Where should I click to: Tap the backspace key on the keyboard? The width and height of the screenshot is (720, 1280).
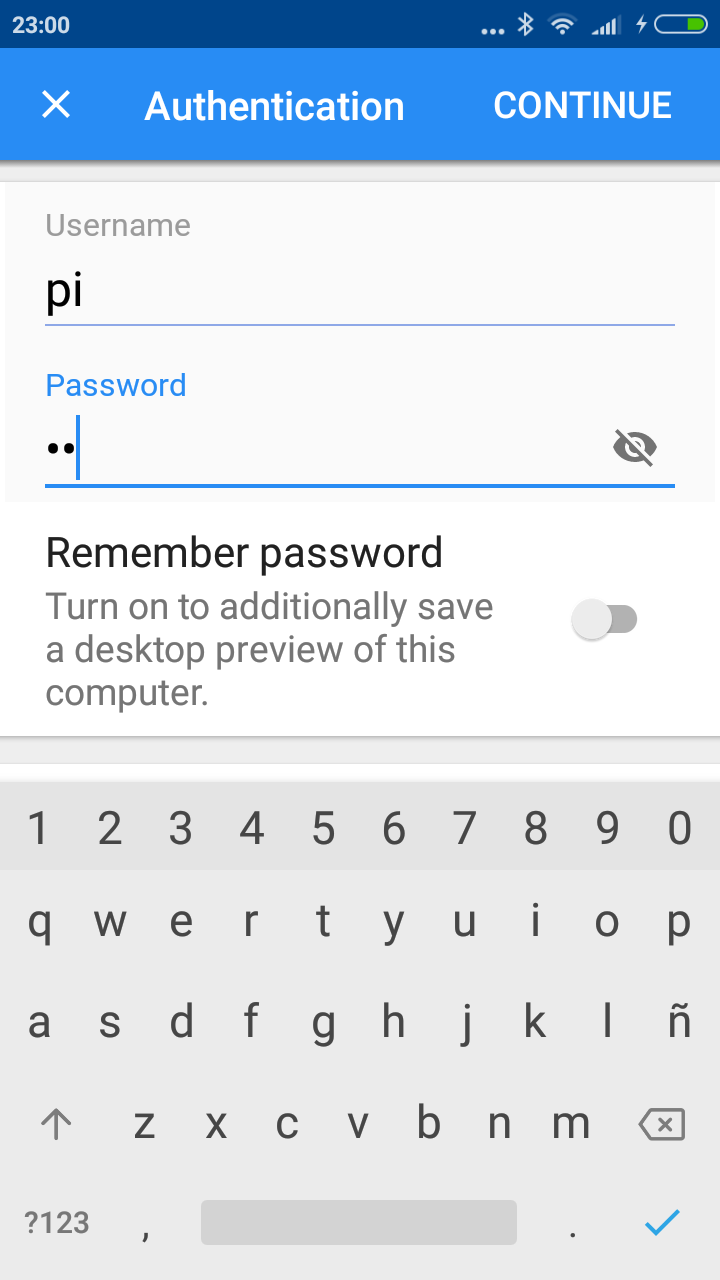[662, 1125]
